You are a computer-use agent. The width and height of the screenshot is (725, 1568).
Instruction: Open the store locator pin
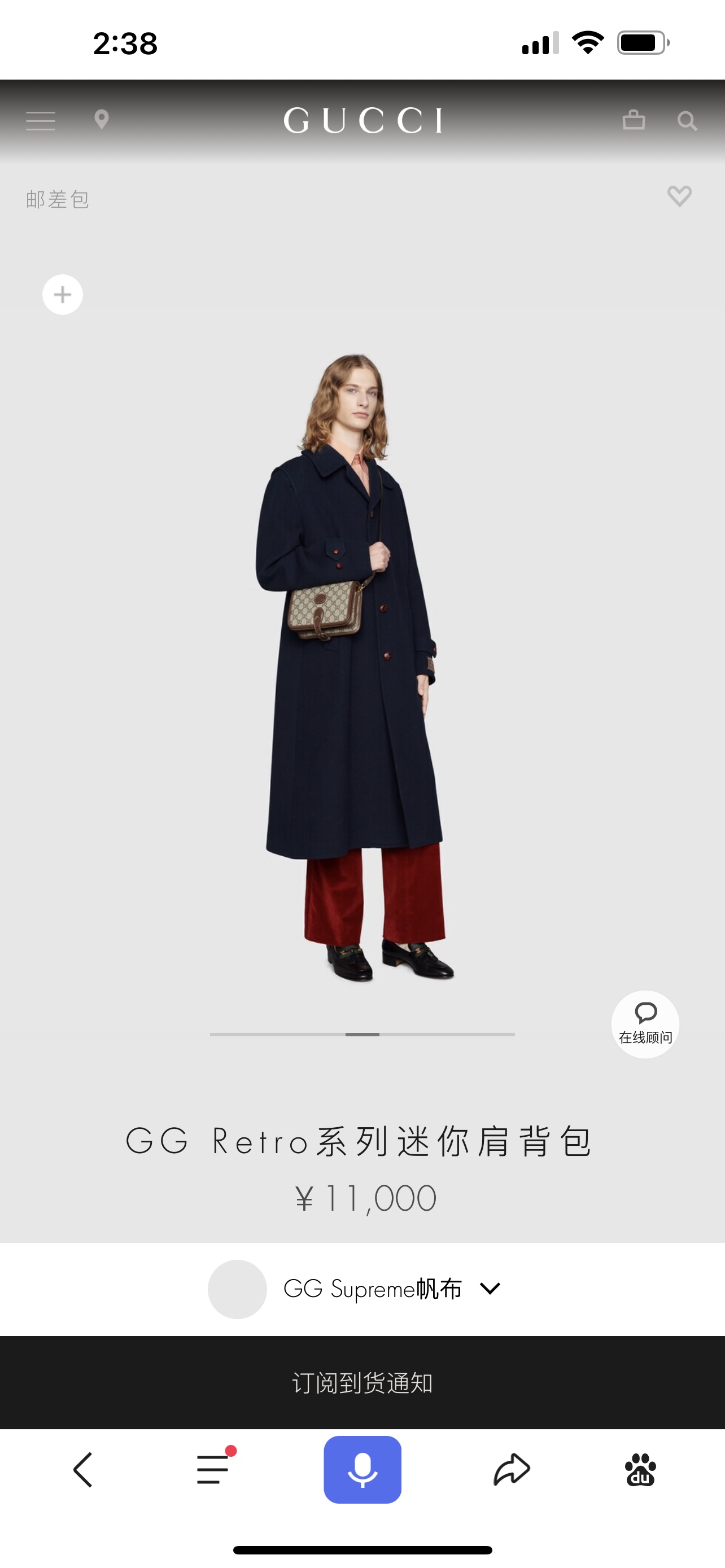tap(102, 119)
